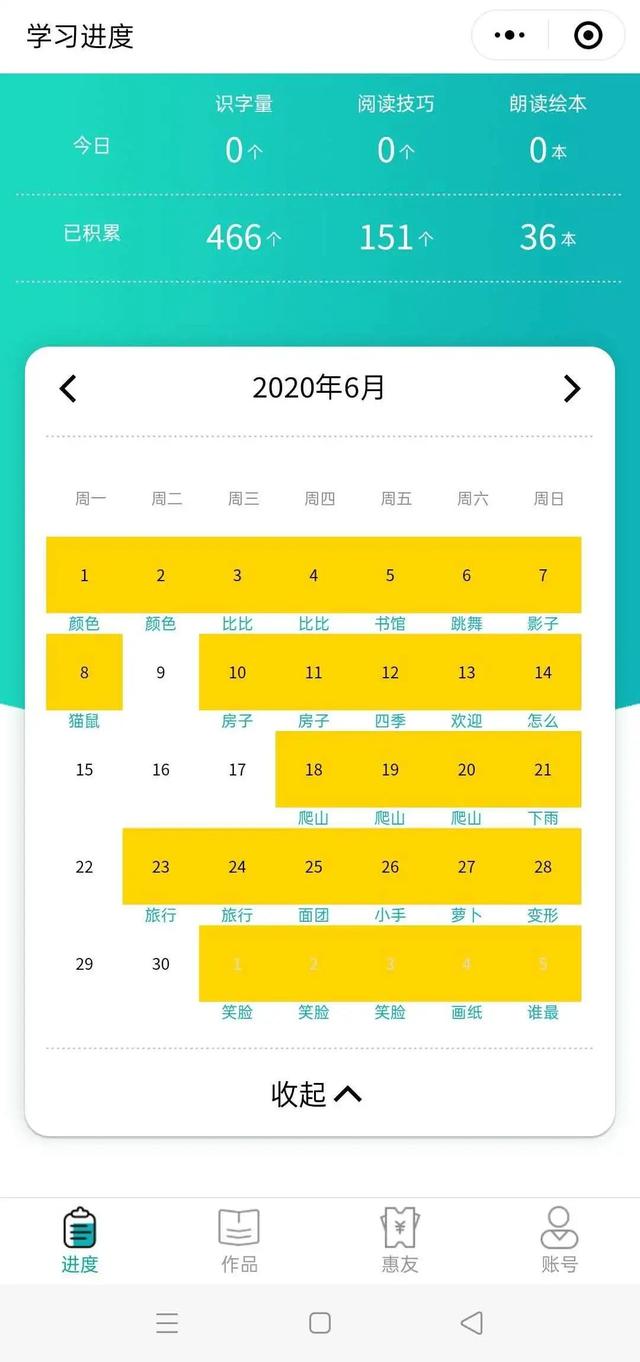Screen dimensions: 640x1362
Task: Pick June 25 in the calendar
Action: 314,866
